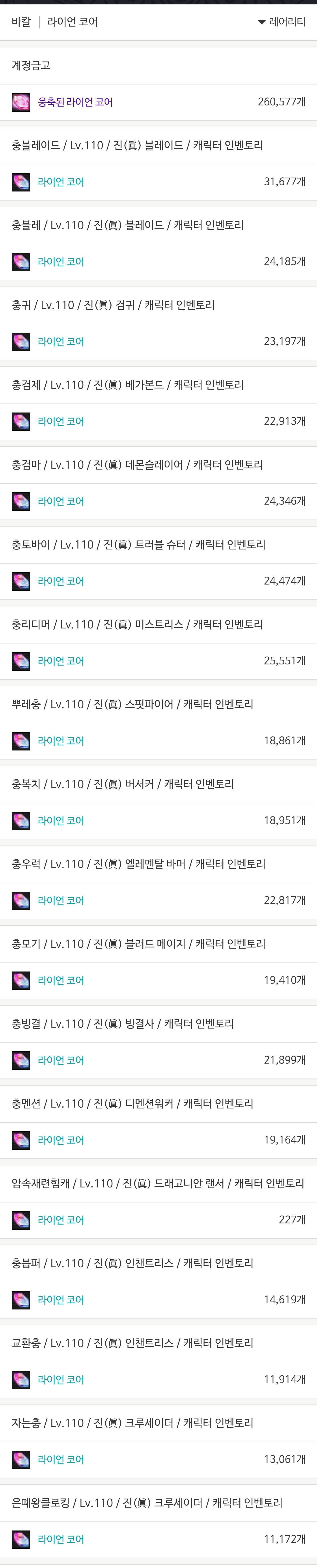This screenshot has width=317, height=1568.
Task: Open 충리디머's 라이언 코어 item
Action: [x=61, y=660]
